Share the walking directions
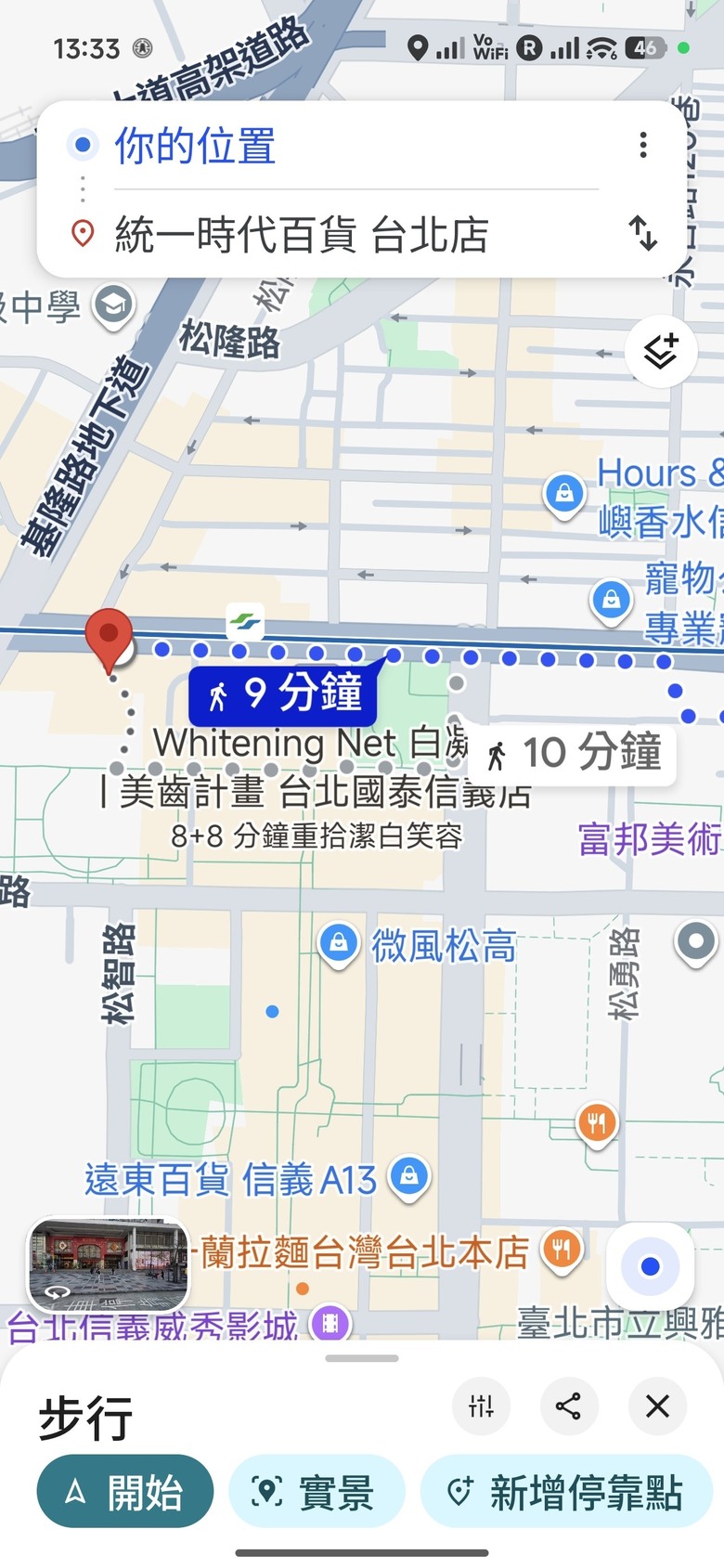724x1568 pixels. pyautogui.click(x=568, y=1406)
